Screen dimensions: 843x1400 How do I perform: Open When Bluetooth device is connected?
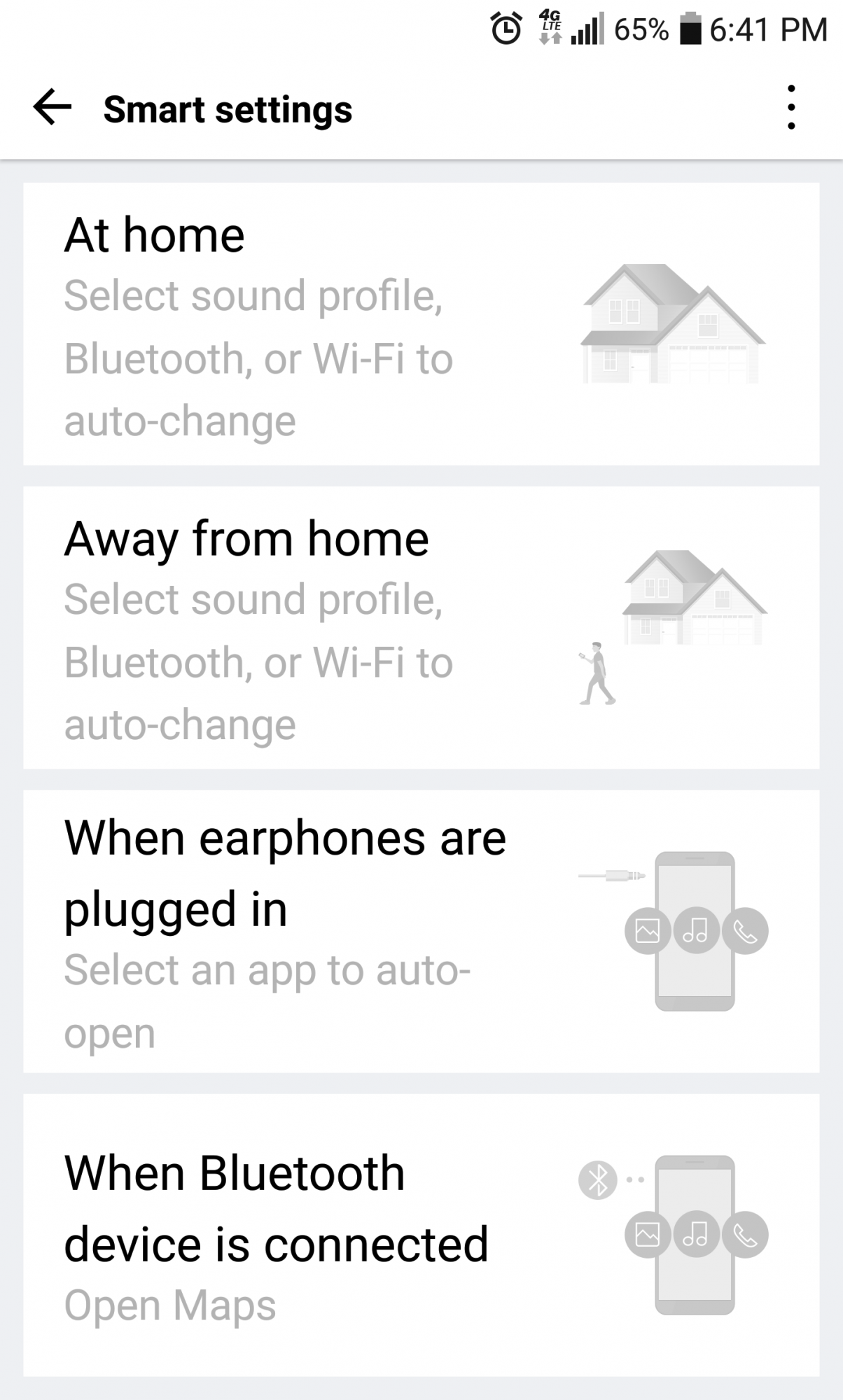[421, 1235]
